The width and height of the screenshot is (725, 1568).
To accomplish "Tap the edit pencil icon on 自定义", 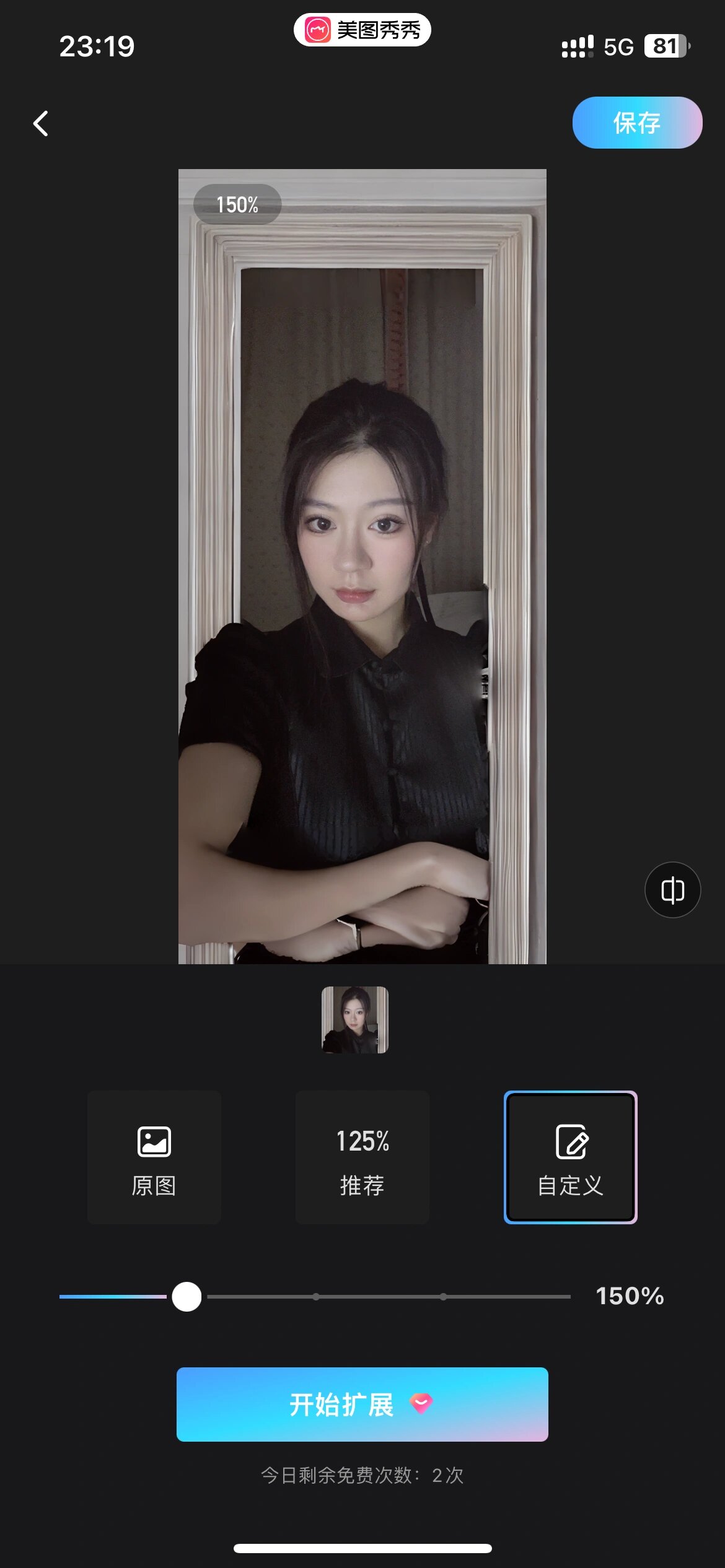I will pyautogui.click(x=570, y=1143).
